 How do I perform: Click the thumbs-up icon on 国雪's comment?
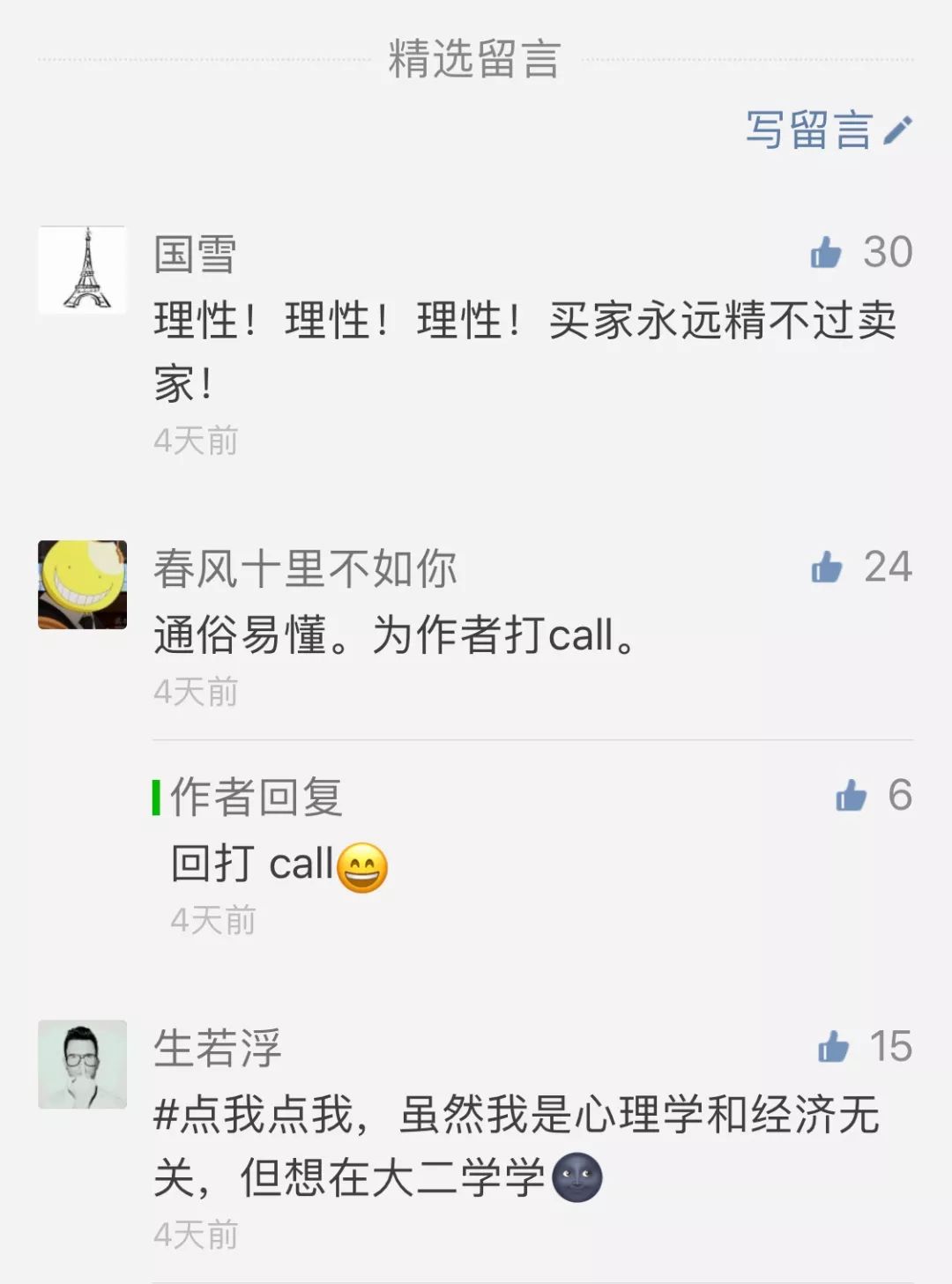tap(824, 253)
